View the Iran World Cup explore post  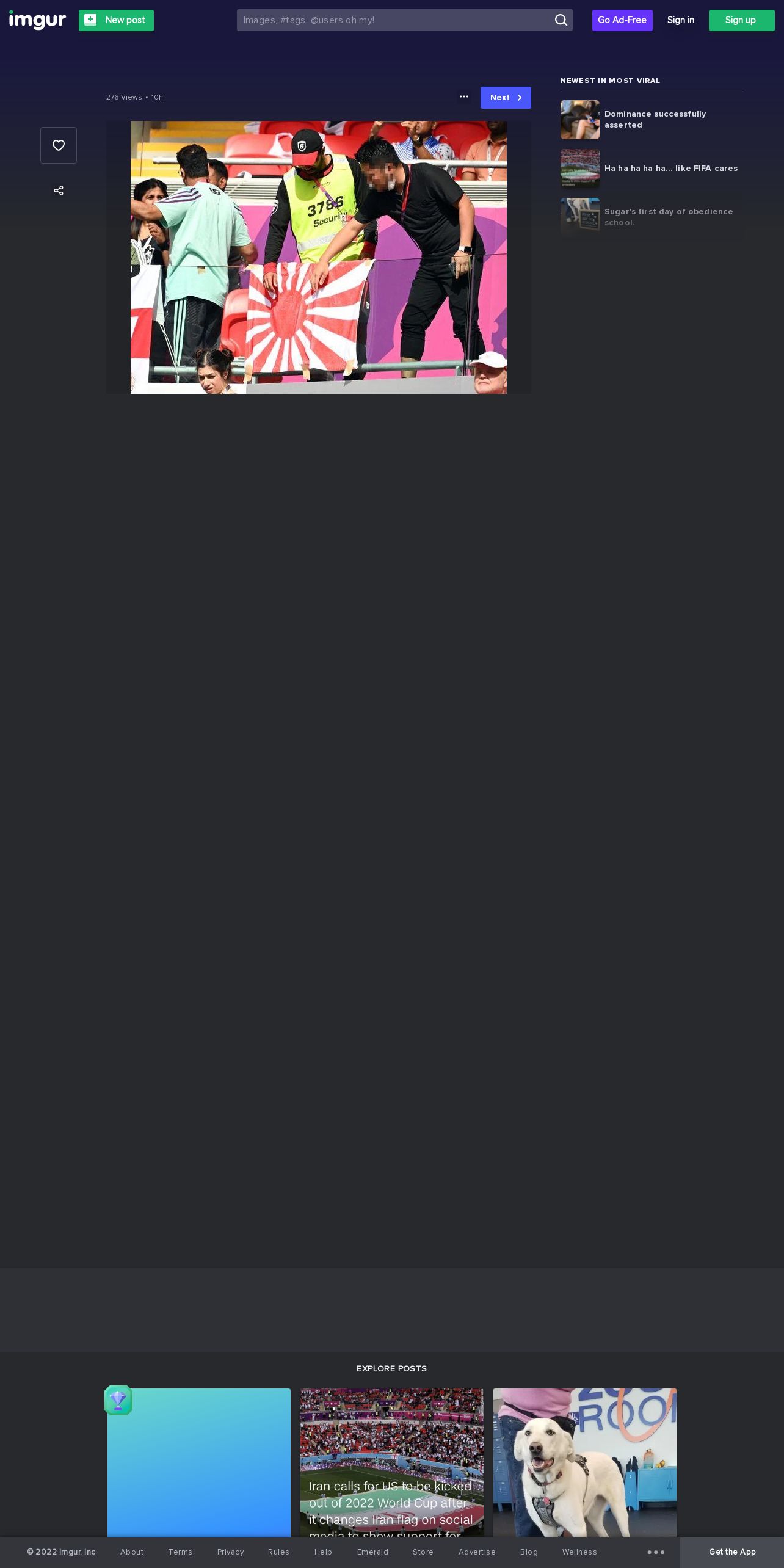tap(392, 1462)
